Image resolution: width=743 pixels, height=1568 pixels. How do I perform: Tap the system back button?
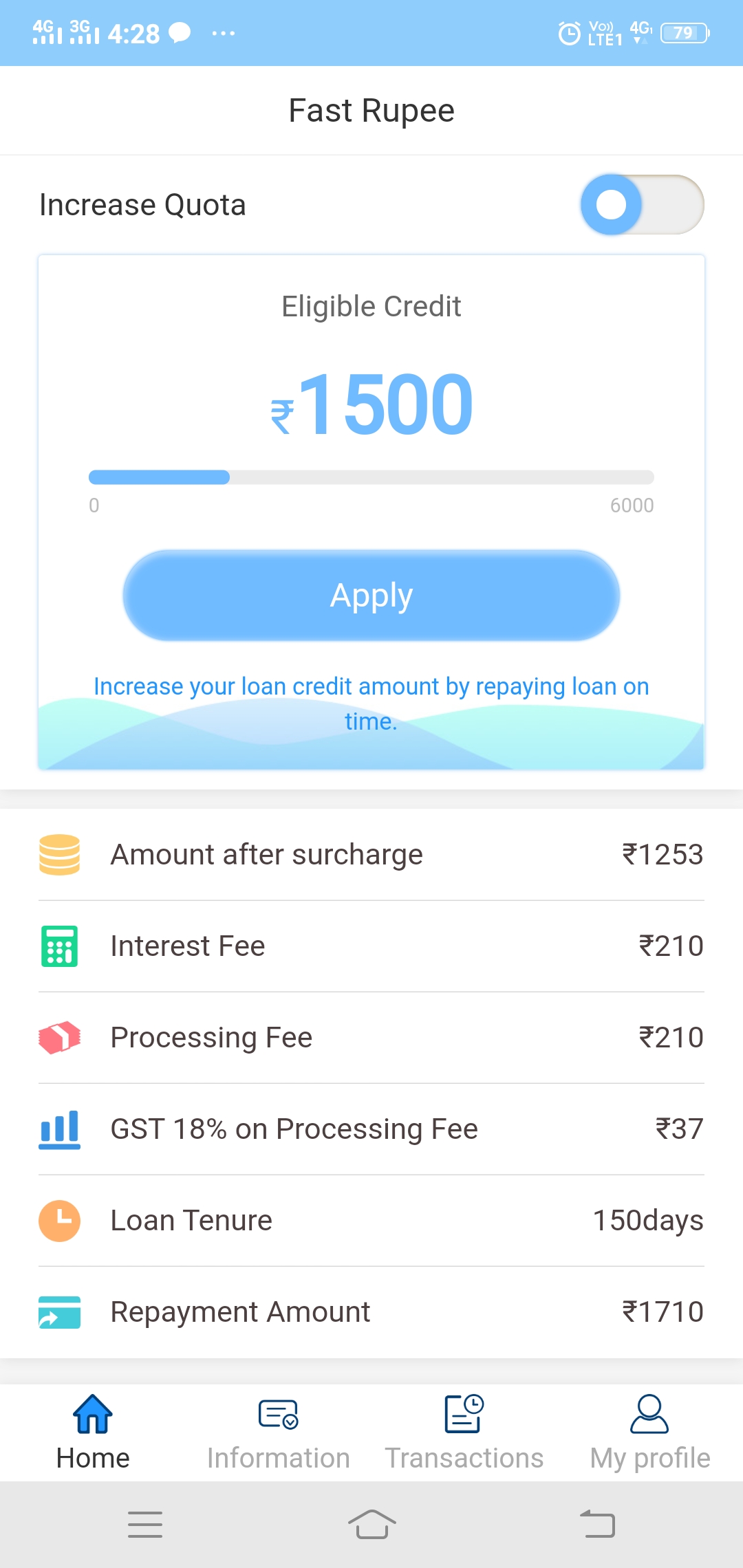coord(597,1524)
